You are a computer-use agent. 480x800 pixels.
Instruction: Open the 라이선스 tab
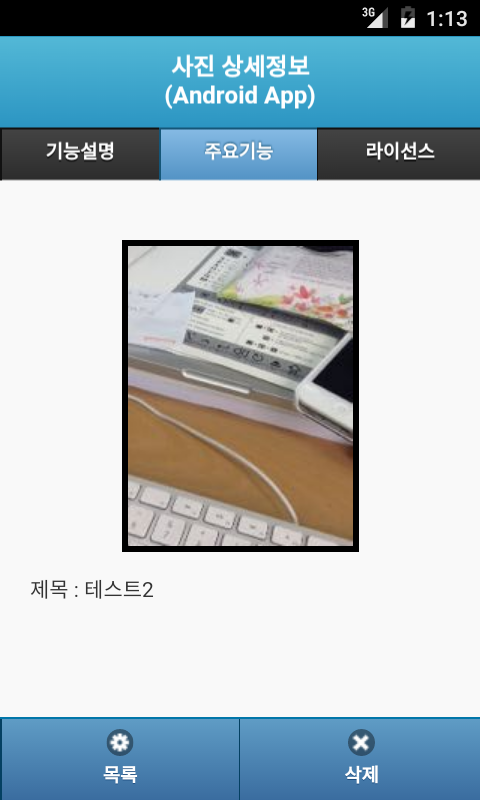click(399, 154)
